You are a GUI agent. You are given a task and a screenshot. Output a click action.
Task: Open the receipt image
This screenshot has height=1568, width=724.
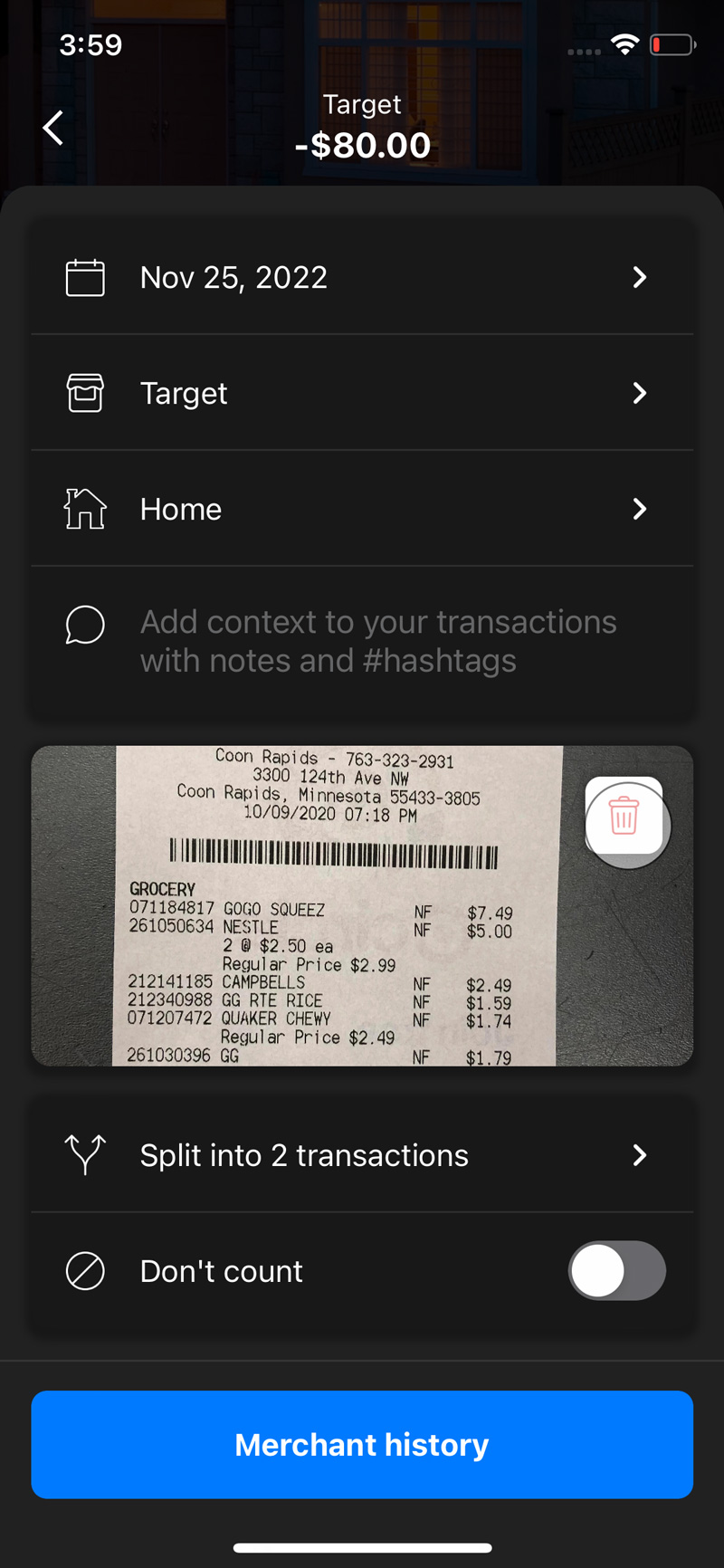[x=344, y=905]
